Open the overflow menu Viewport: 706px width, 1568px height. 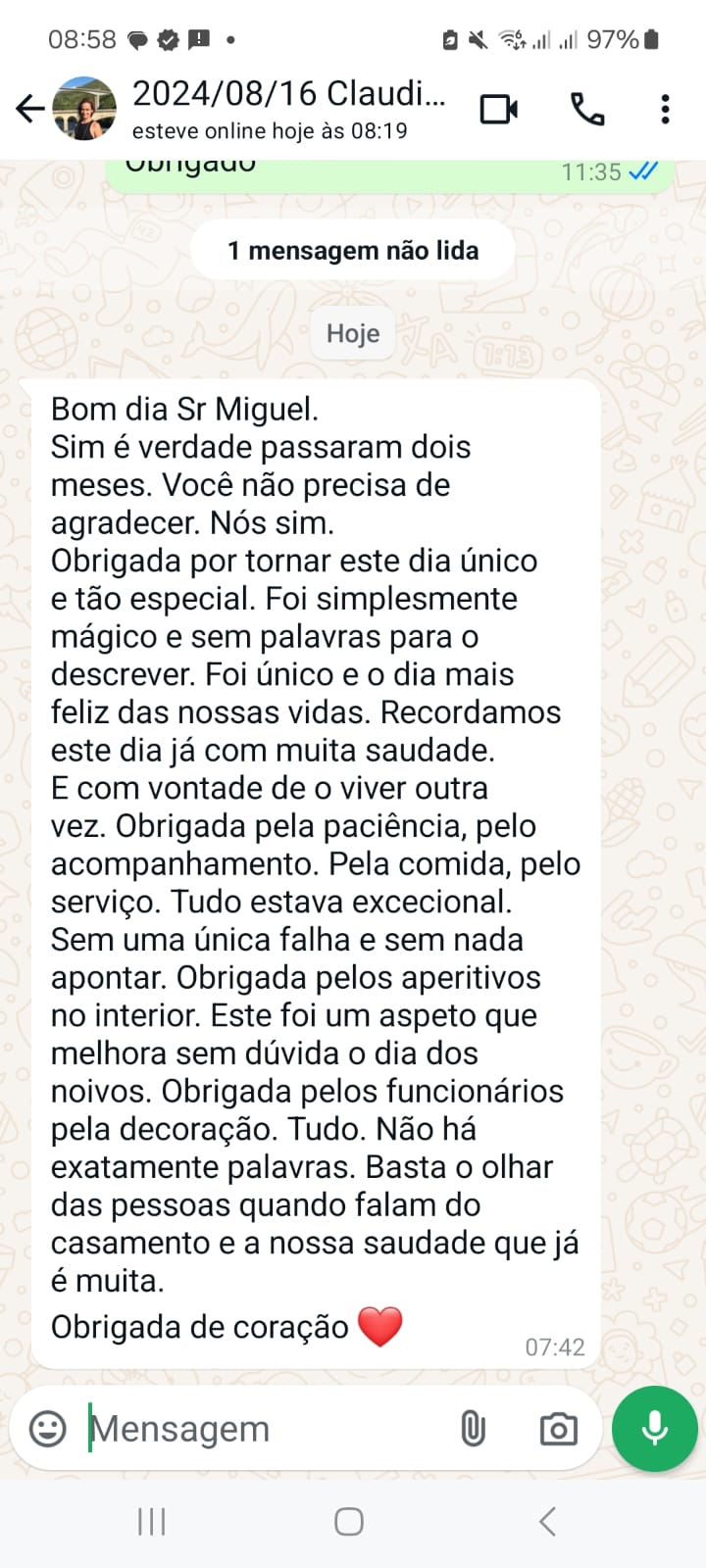pos(666,109)
